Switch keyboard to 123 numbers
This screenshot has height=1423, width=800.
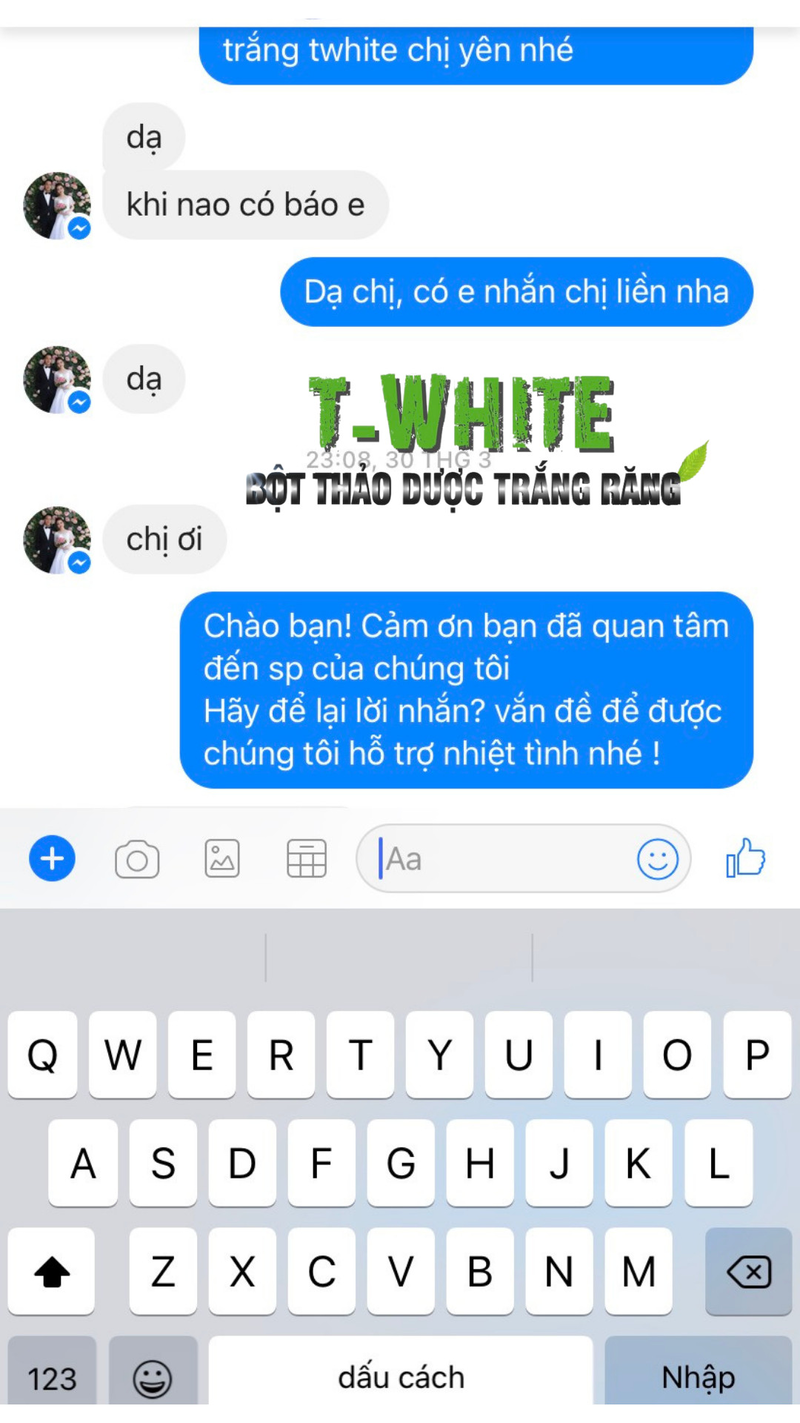pyautogui.click(x=52, y=1379)
